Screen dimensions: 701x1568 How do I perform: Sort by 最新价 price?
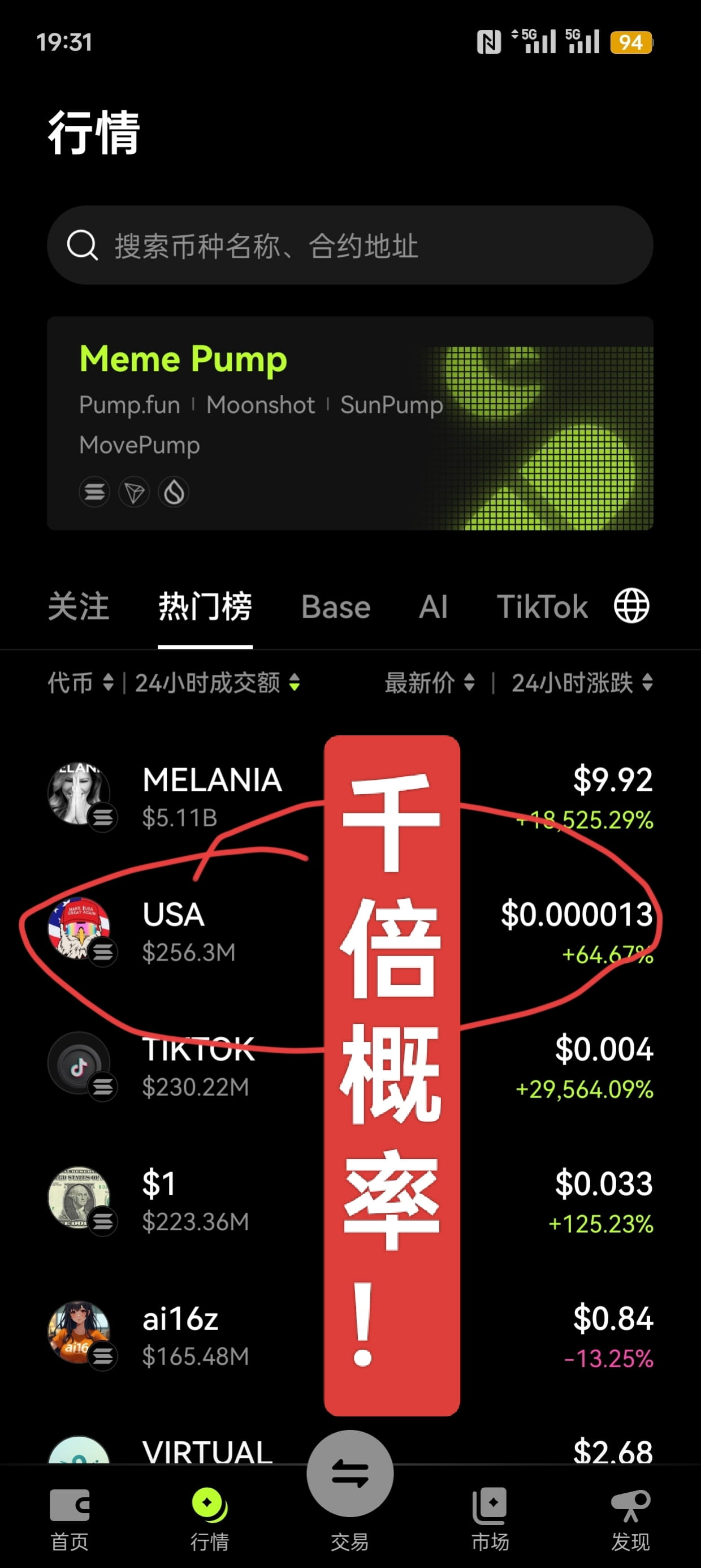point(429,682)
